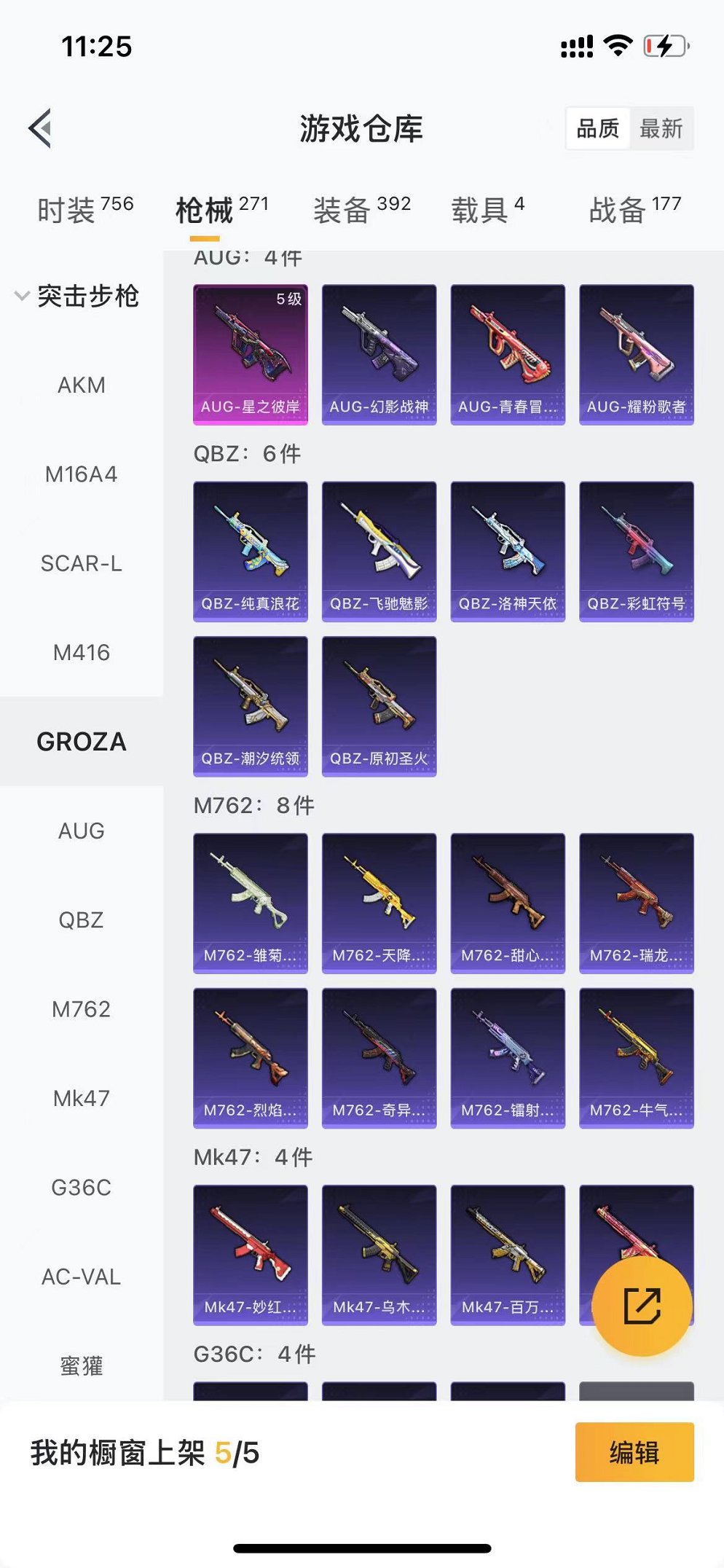Sort by 品质

(x=597, y=129)
